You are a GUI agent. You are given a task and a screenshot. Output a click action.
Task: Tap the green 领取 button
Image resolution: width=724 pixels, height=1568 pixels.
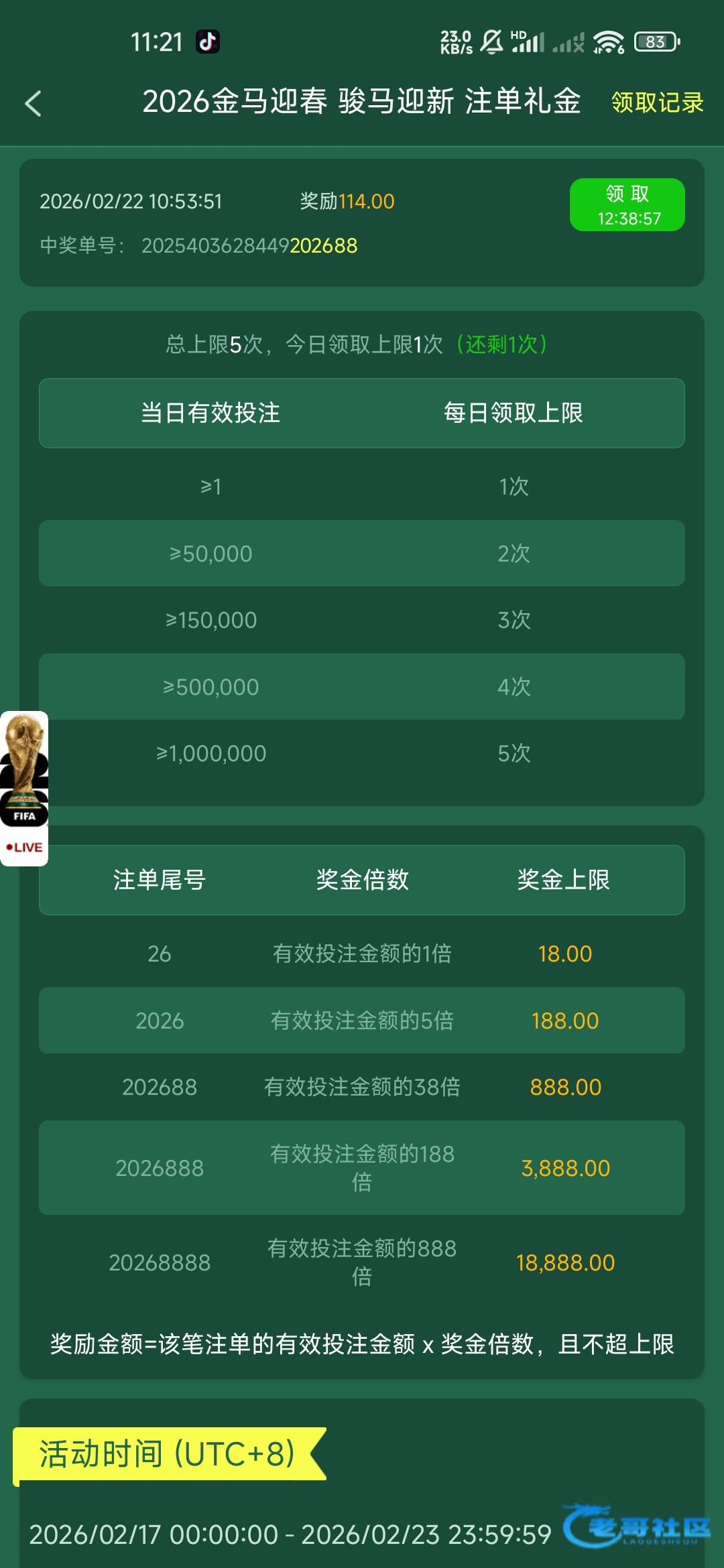(x=627, y=204)
